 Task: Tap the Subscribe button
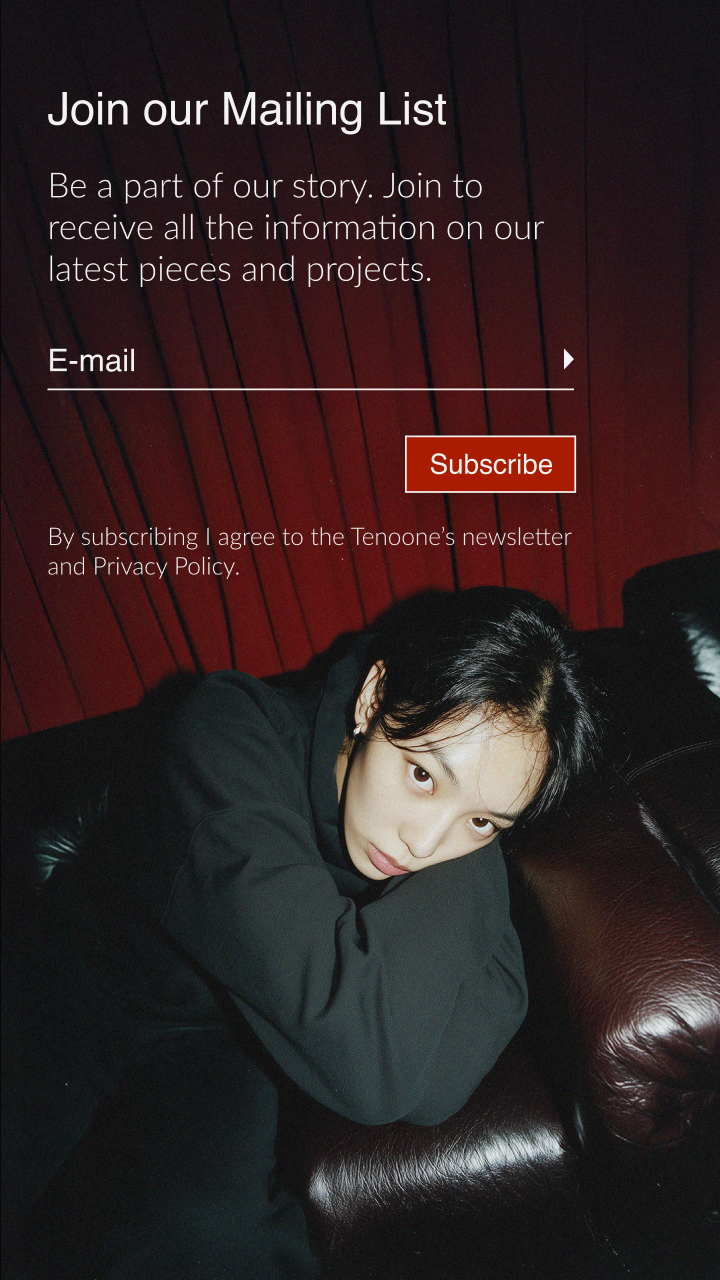coord(490,464)
